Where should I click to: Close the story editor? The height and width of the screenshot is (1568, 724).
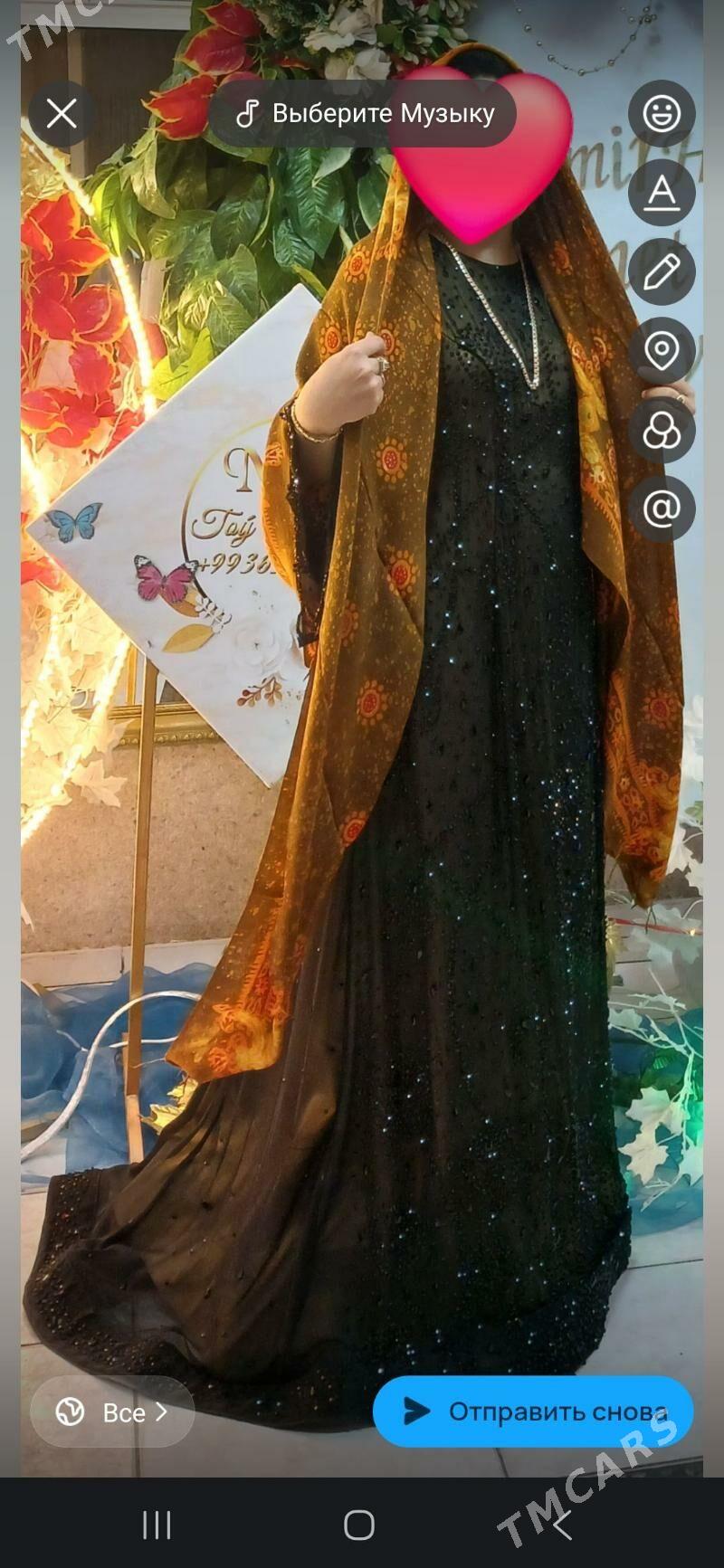(x=62, y=114)
